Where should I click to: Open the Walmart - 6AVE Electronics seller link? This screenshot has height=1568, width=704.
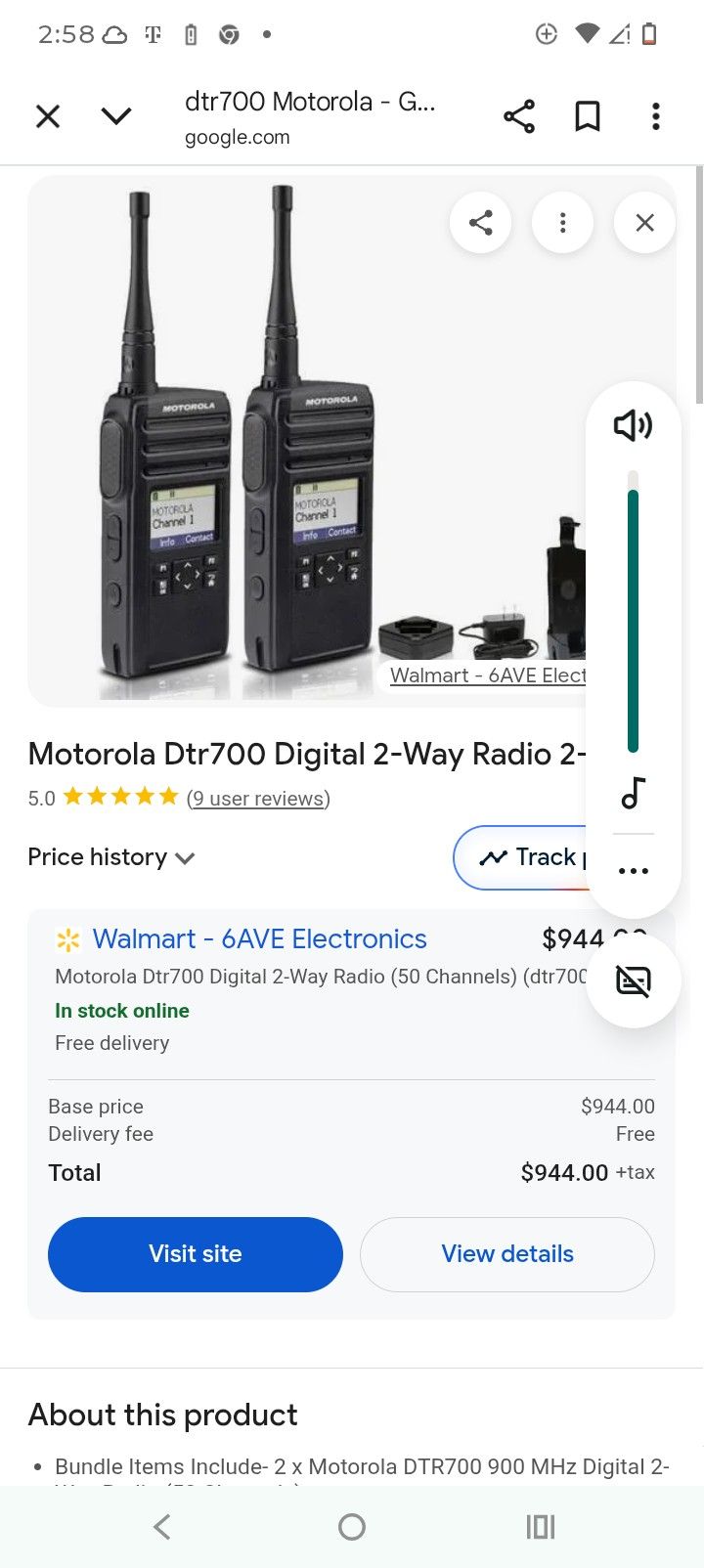click(259, 939)
